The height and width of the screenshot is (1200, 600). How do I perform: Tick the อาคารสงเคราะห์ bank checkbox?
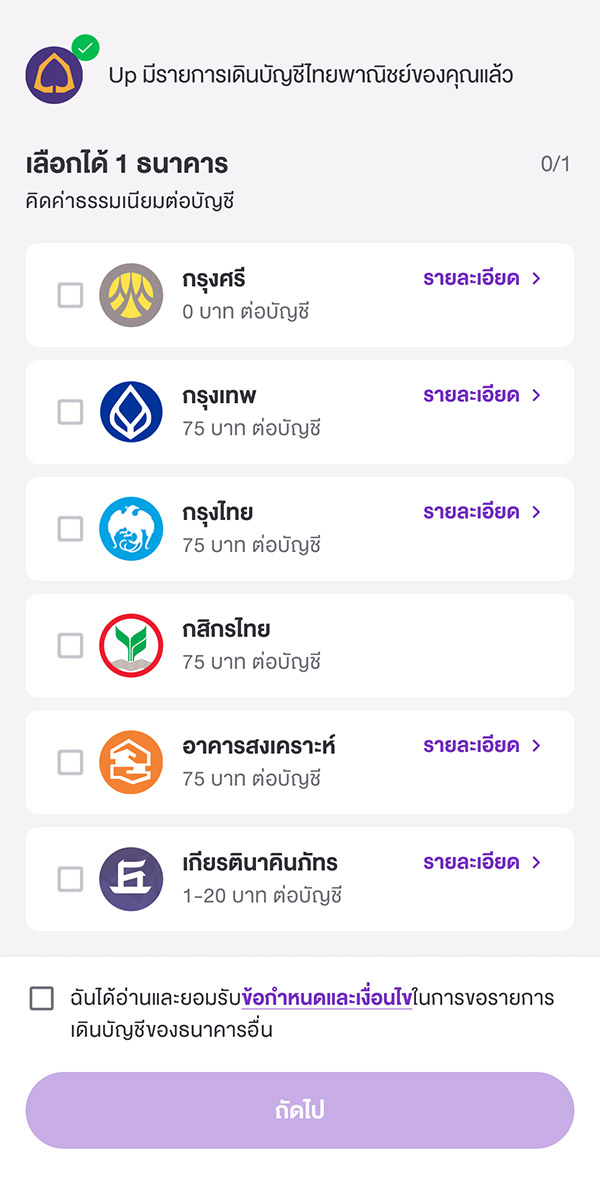(70, 763)
